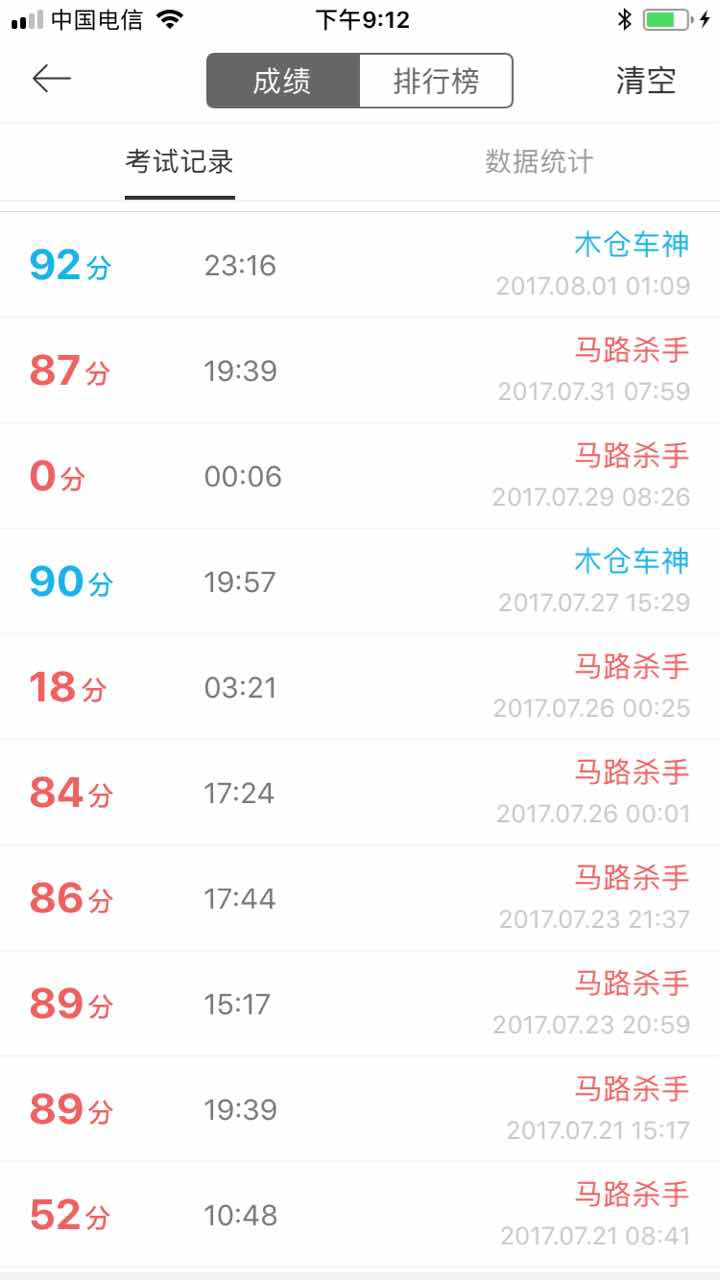Open the 90分 exam record
Viewport: 720px width, 1280px height.
click(x=360, y=582)
